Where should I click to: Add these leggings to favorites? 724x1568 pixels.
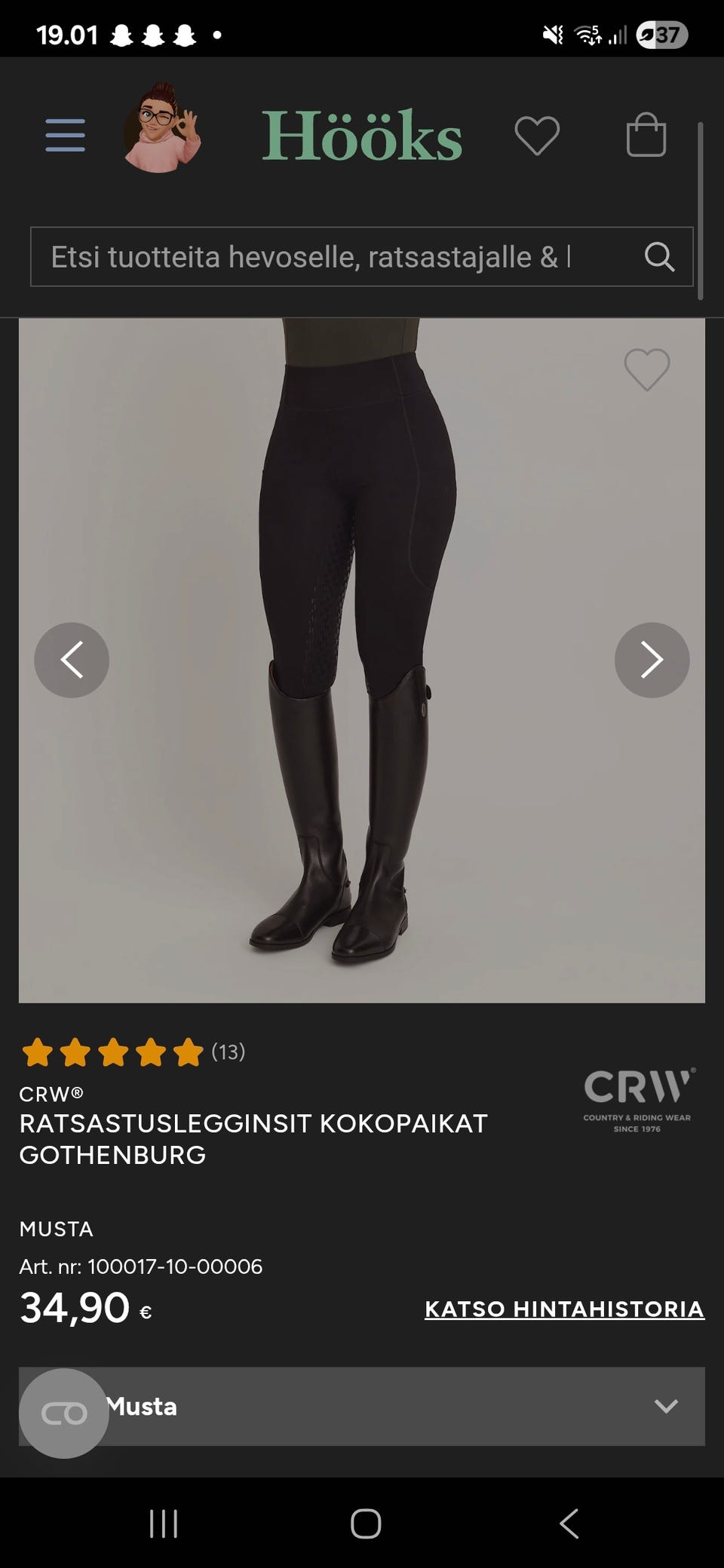pos(646,369)
